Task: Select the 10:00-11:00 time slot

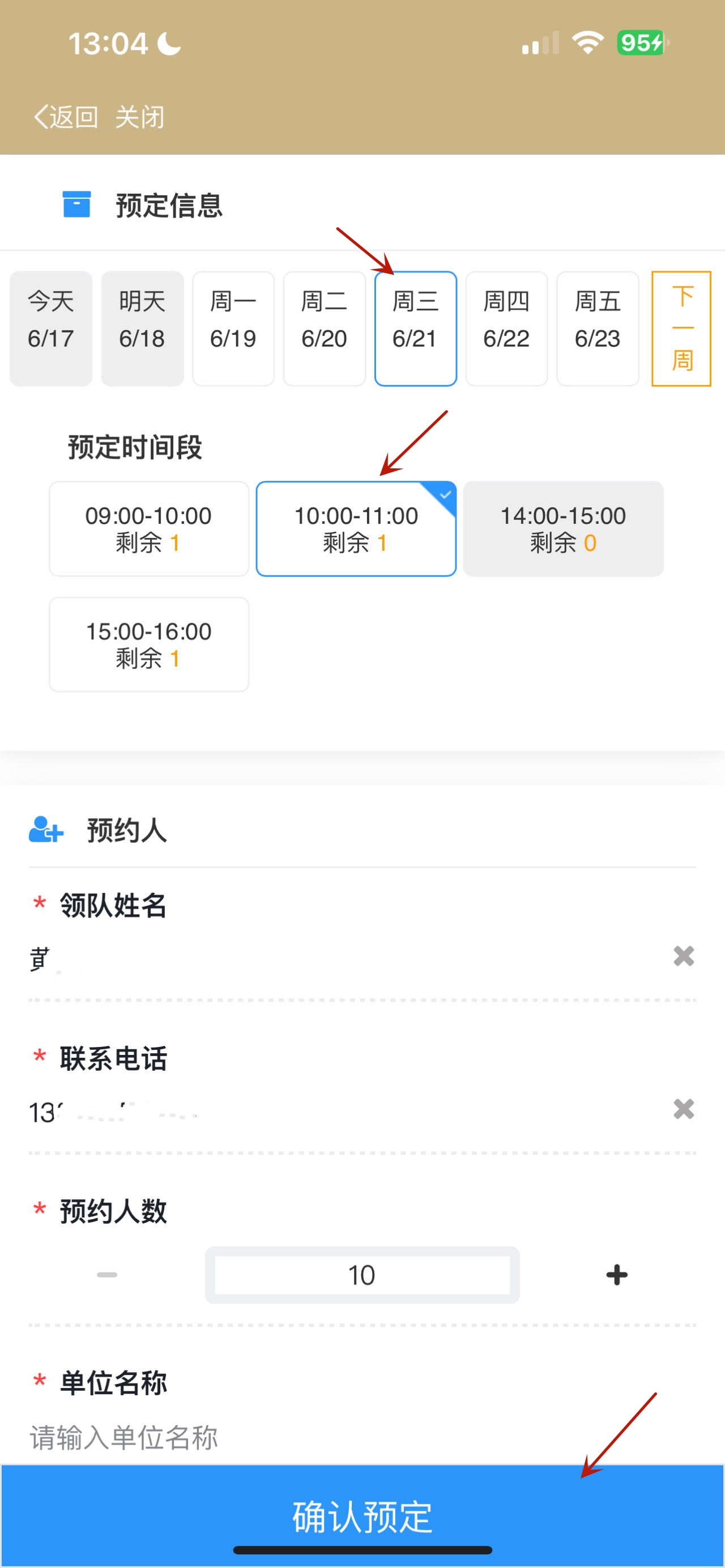Action: 356,528
